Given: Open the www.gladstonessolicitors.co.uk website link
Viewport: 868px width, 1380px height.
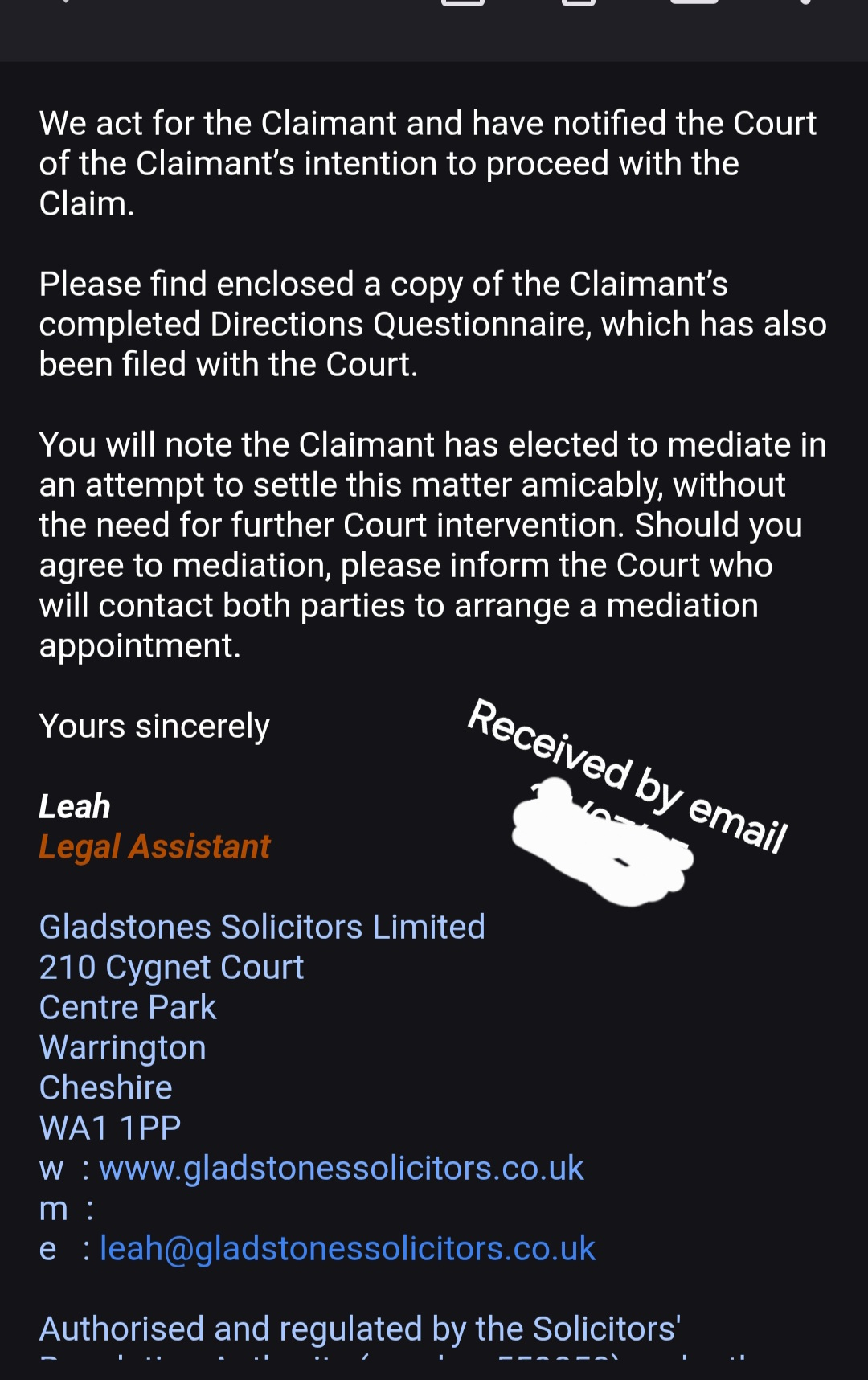Looking at the screenshot, I should point(341,1169).
